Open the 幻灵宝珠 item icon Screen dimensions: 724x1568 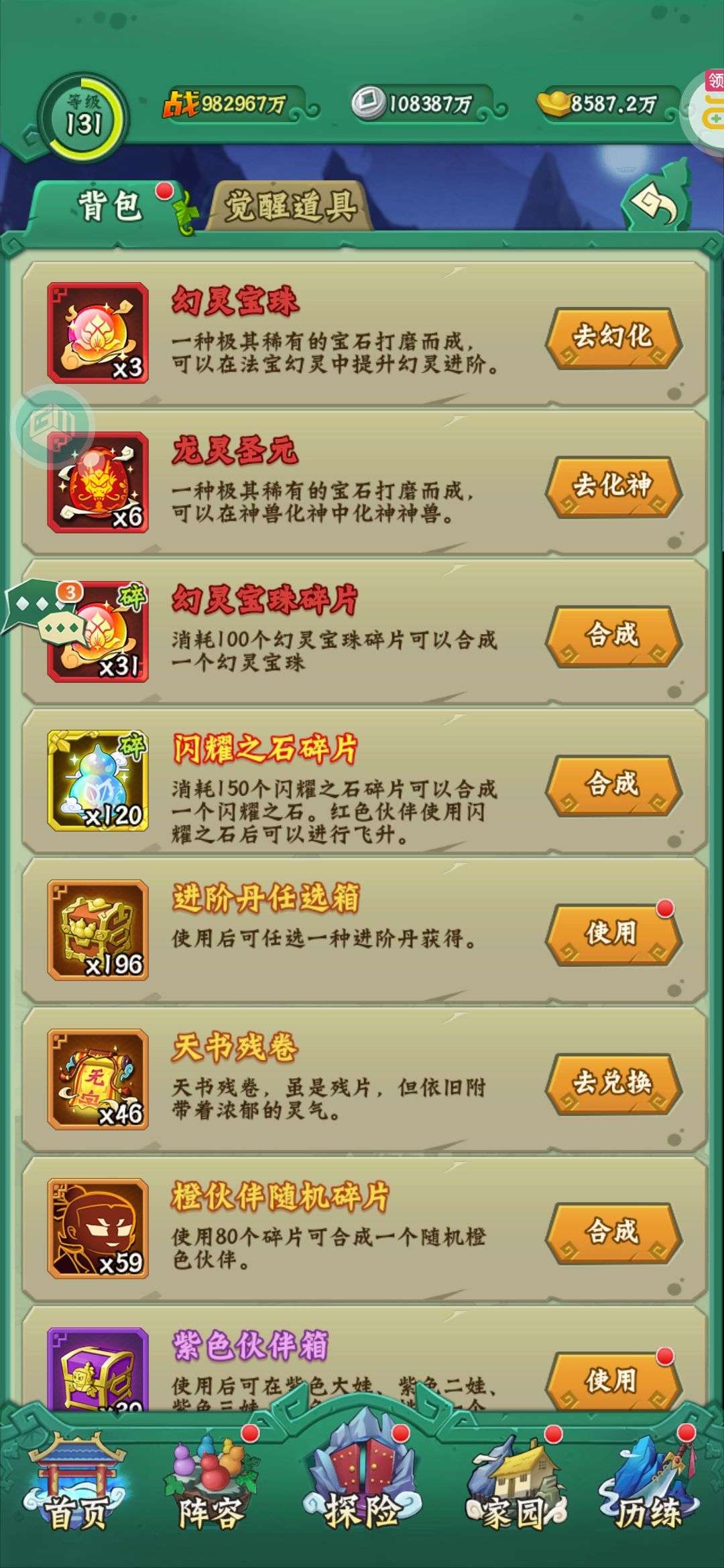point(98,332)
